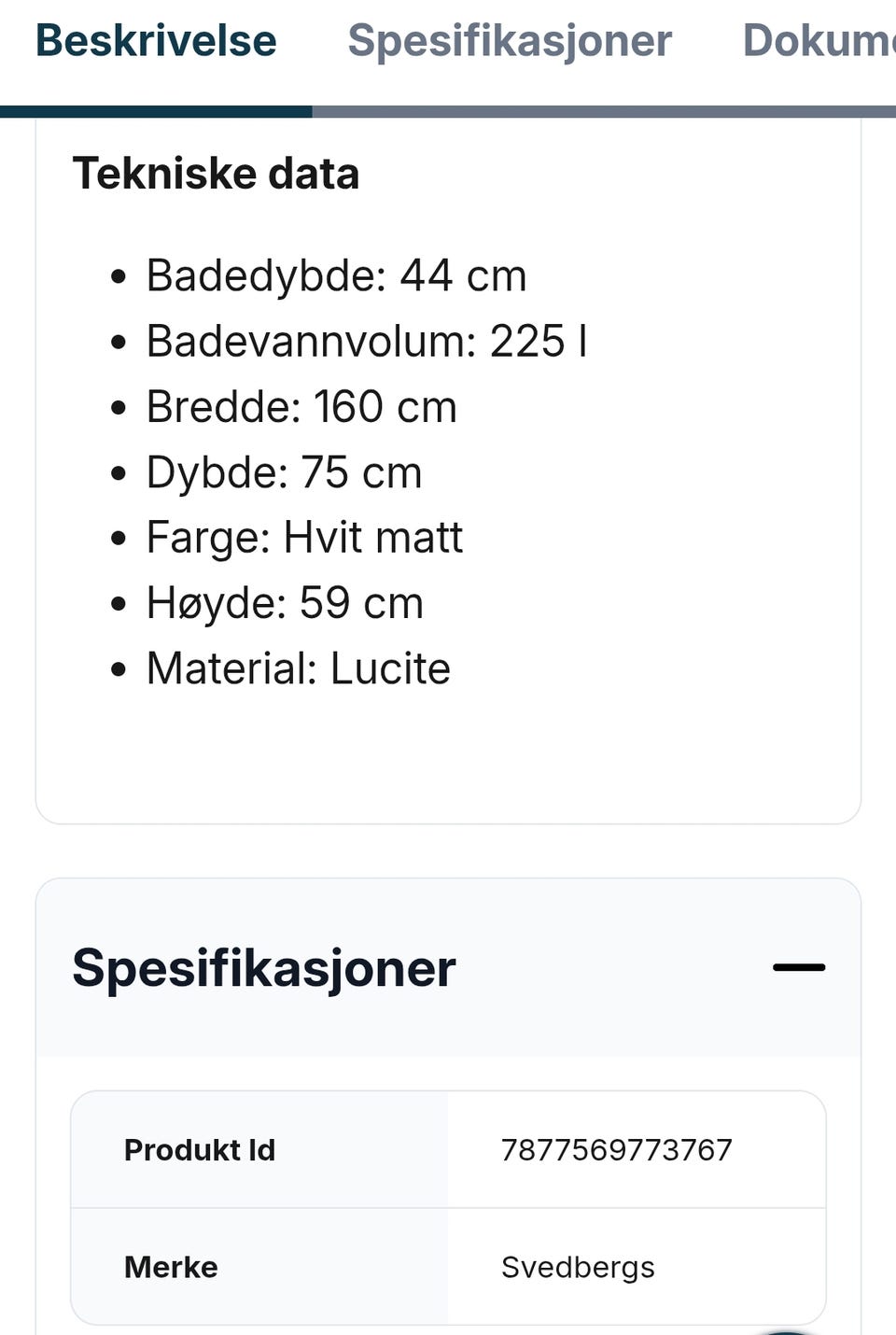Click the Farge Hvit matt entry
Image resolution: width=896 pixels, height=1335 pixels.
pyautogui.click(x=303, y=538)
